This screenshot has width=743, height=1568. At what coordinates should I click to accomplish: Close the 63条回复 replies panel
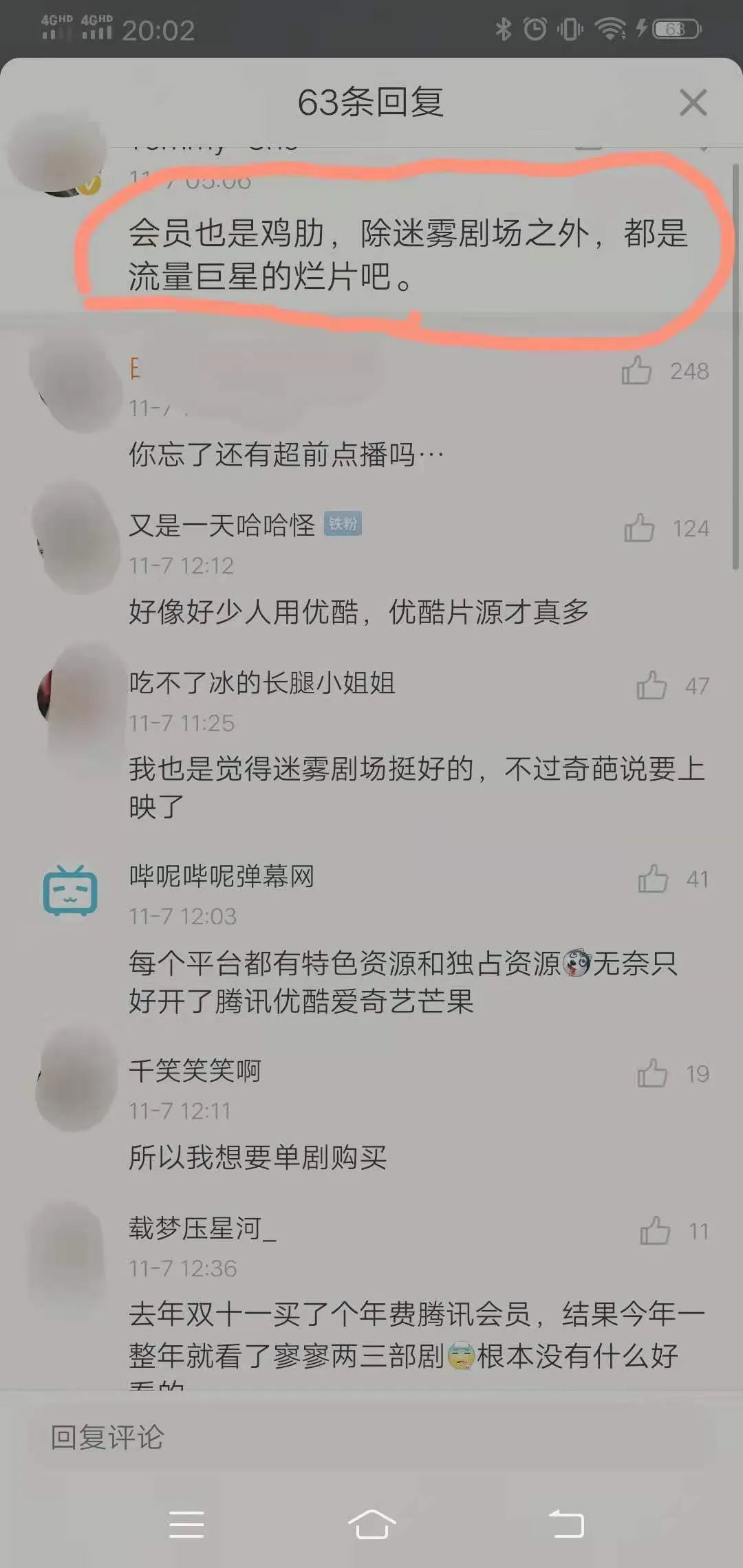pyautogui.click(x=693, y=103)
